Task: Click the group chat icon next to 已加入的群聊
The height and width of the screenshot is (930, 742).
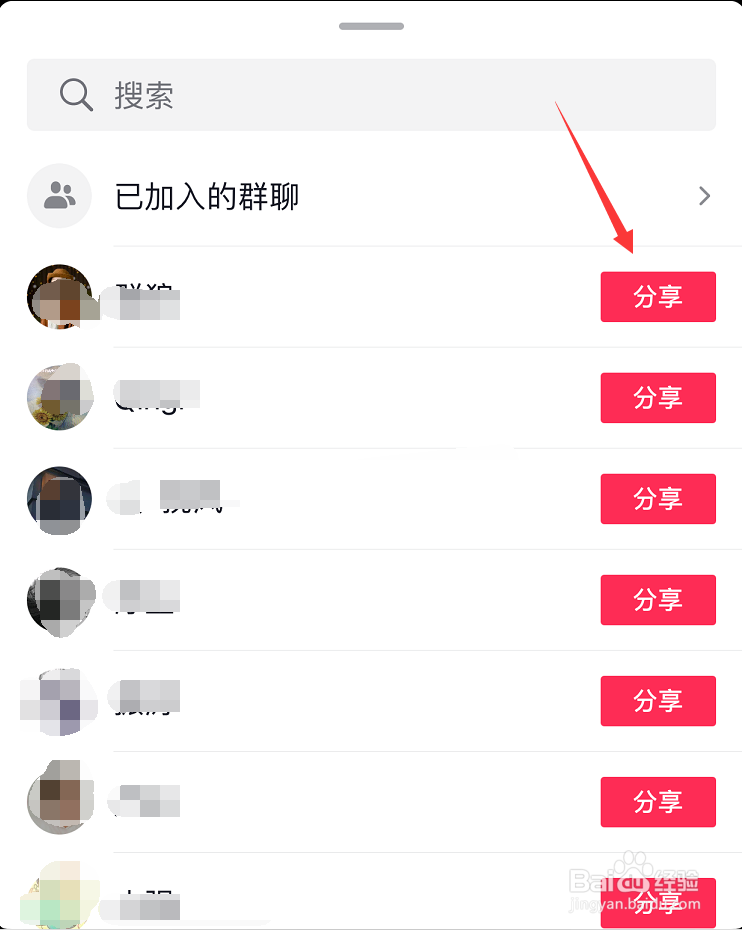Action: pos(59,196)
